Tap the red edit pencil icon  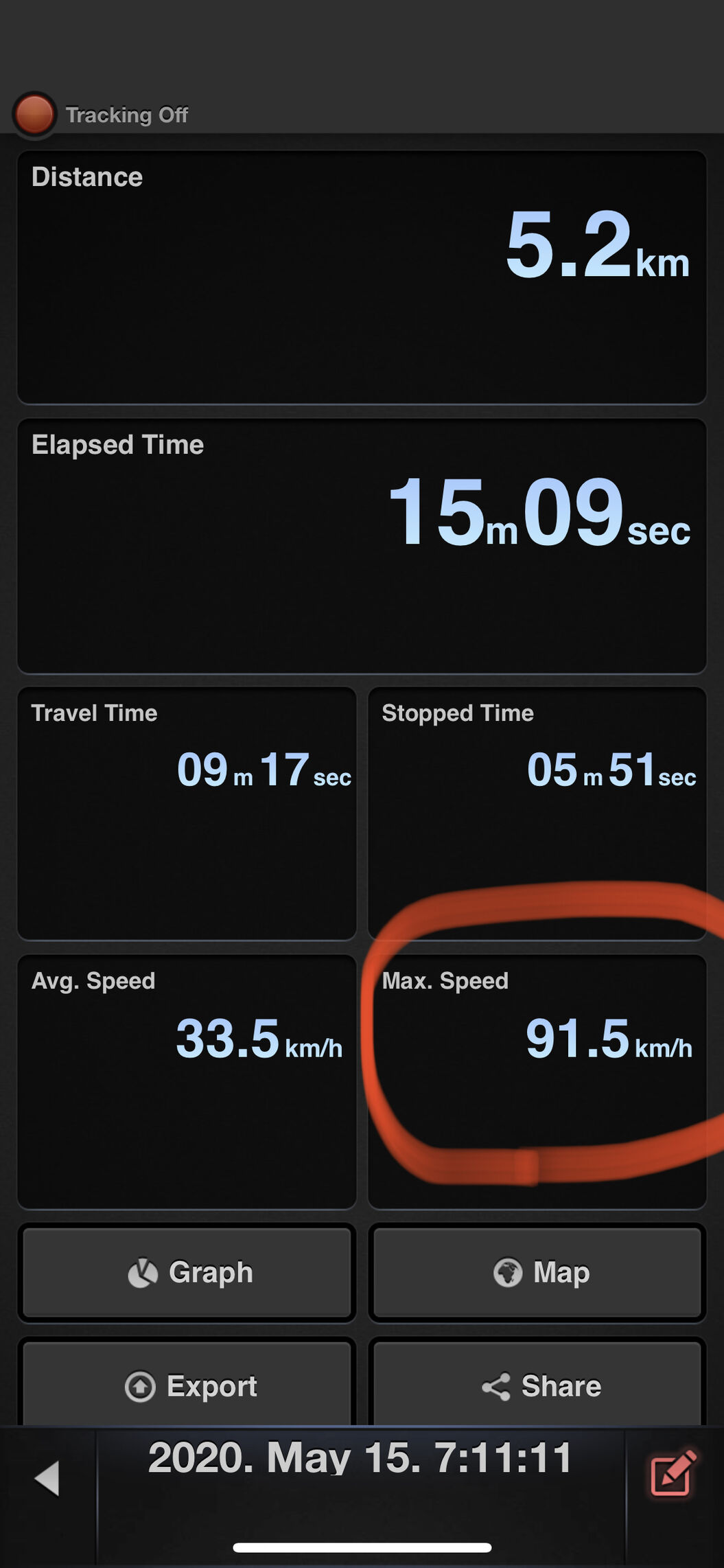673,1473
